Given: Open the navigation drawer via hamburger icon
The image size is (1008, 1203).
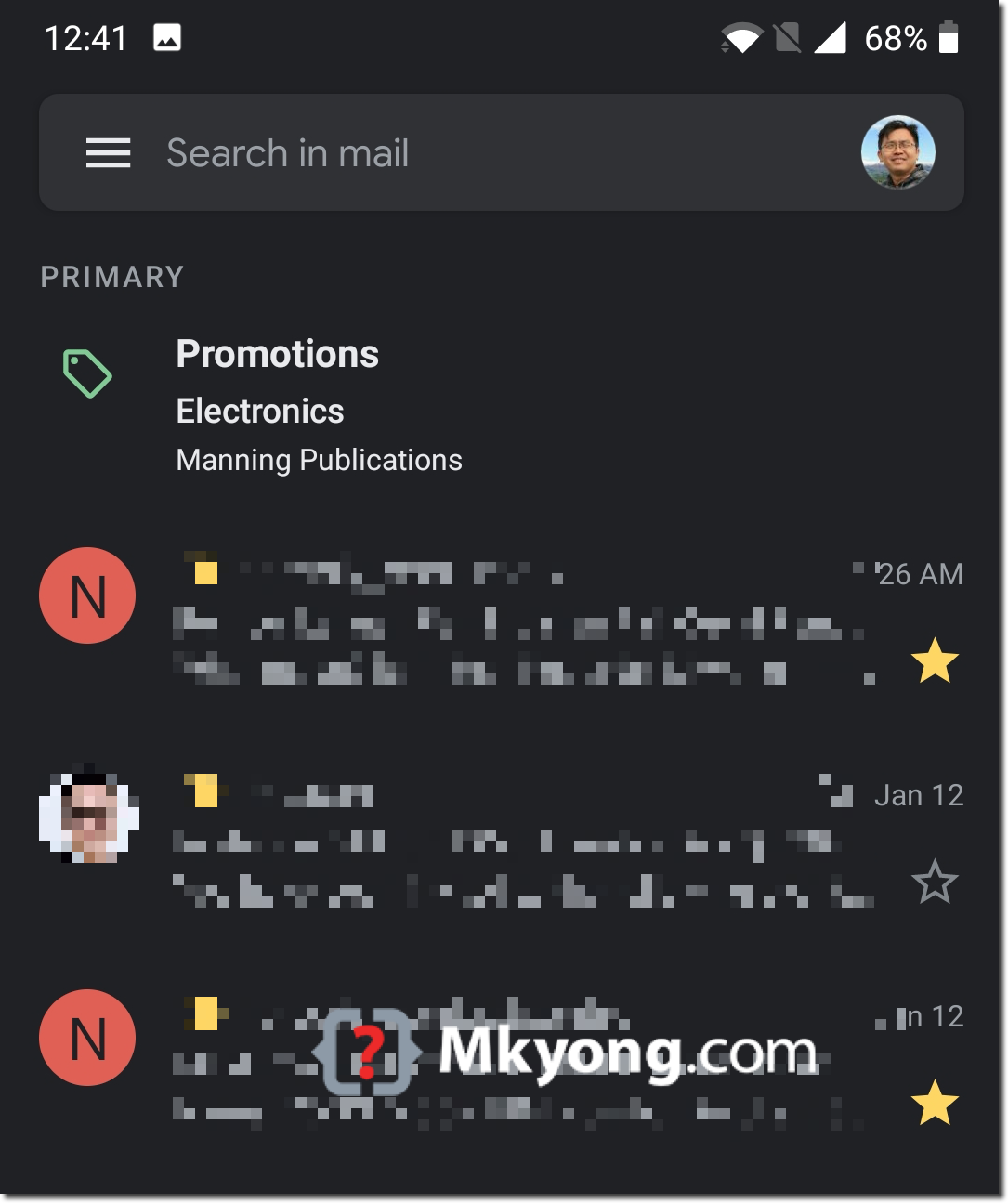Looking at the screenshot, I should pos(108,152).
